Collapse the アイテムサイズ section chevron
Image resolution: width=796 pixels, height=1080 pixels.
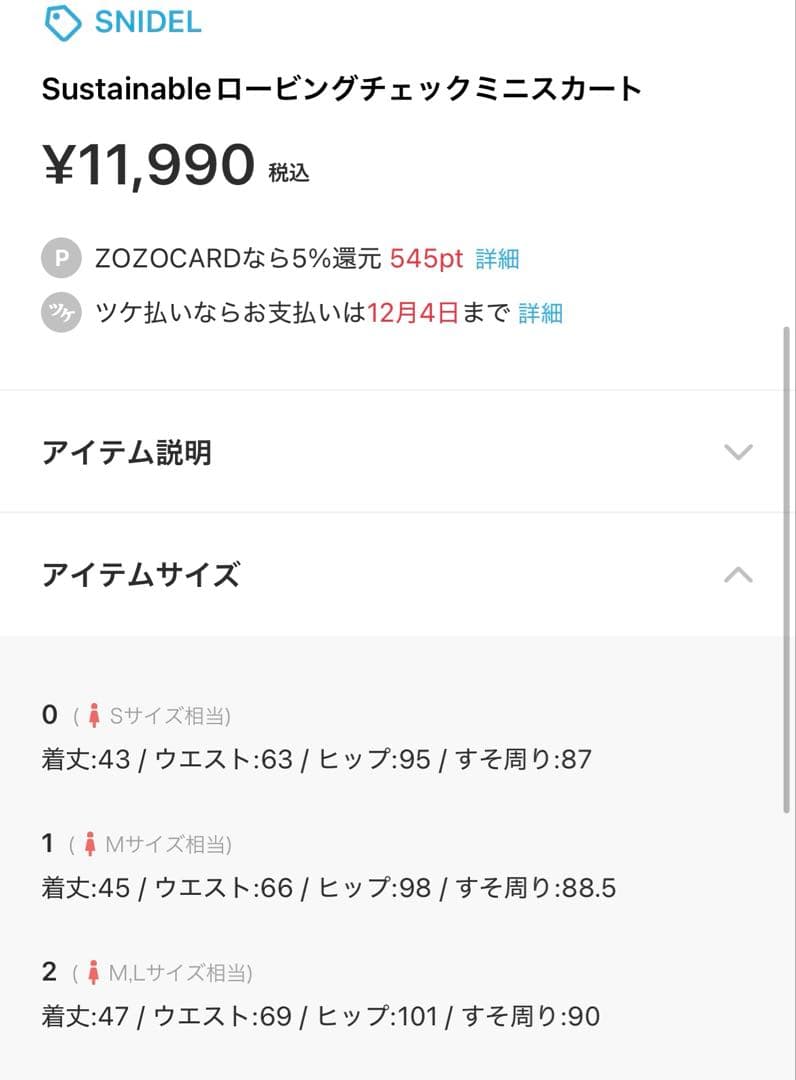pos(737,574)
